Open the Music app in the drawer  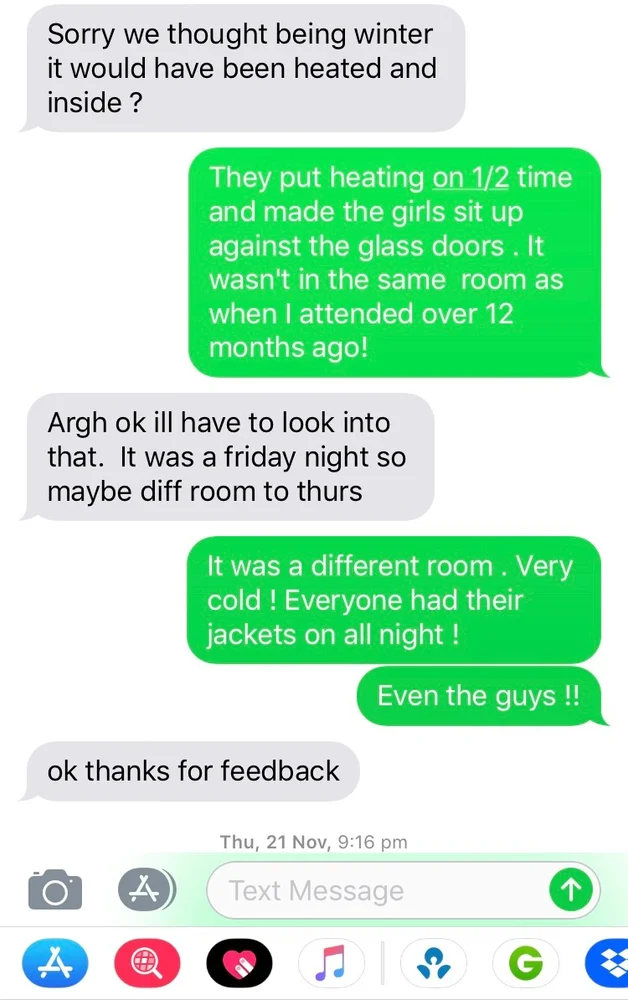click(x=331, y=964)
